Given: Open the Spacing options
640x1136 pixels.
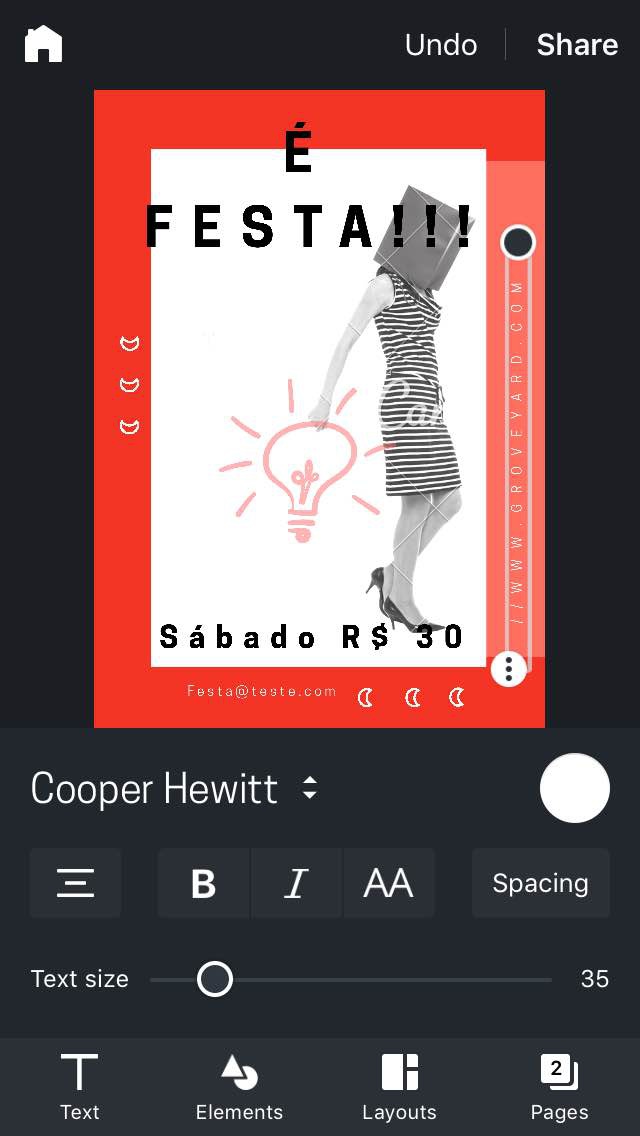Looking at the screenshot, I should tap(540, 883).
